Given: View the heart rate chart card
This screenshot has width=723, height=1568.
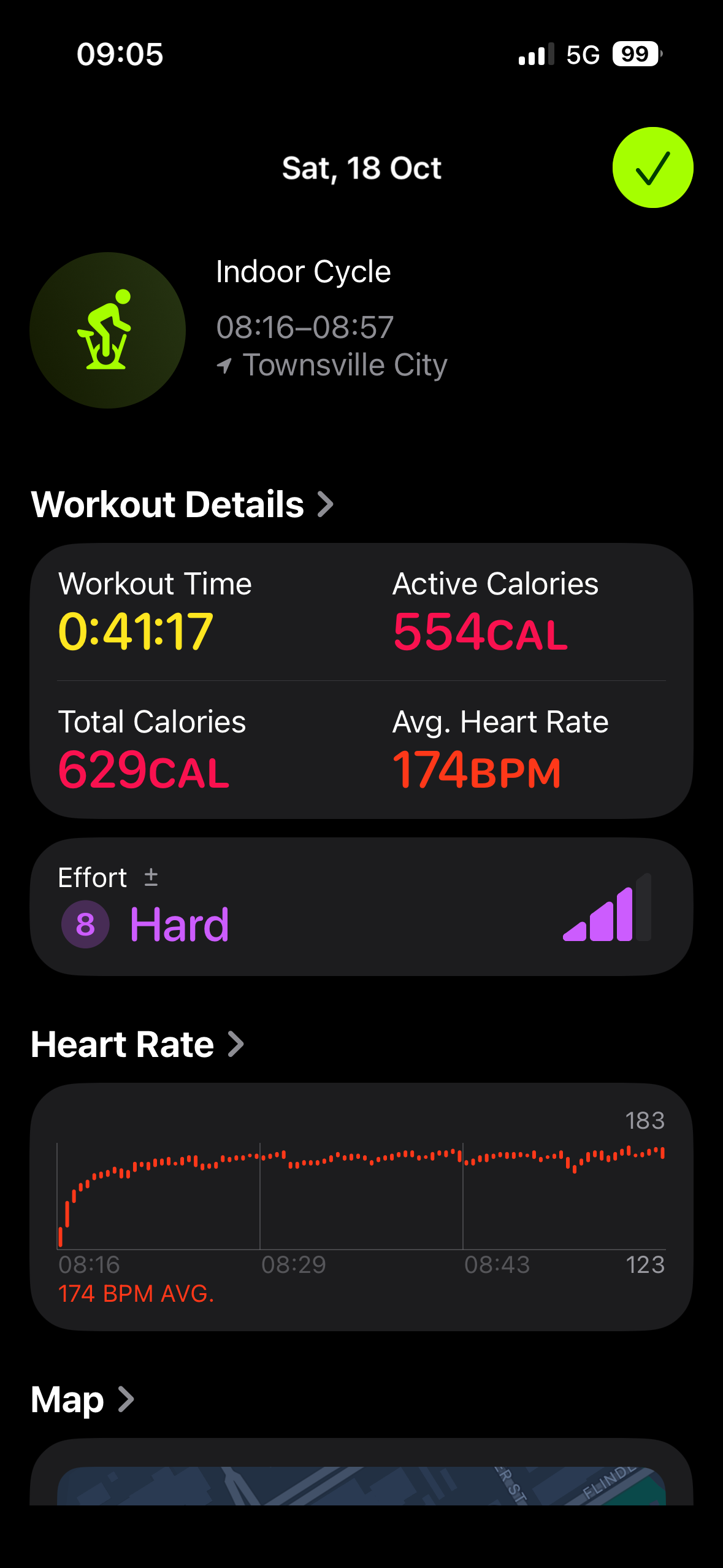Looking at the screenshot, I should coord(361,1205).
